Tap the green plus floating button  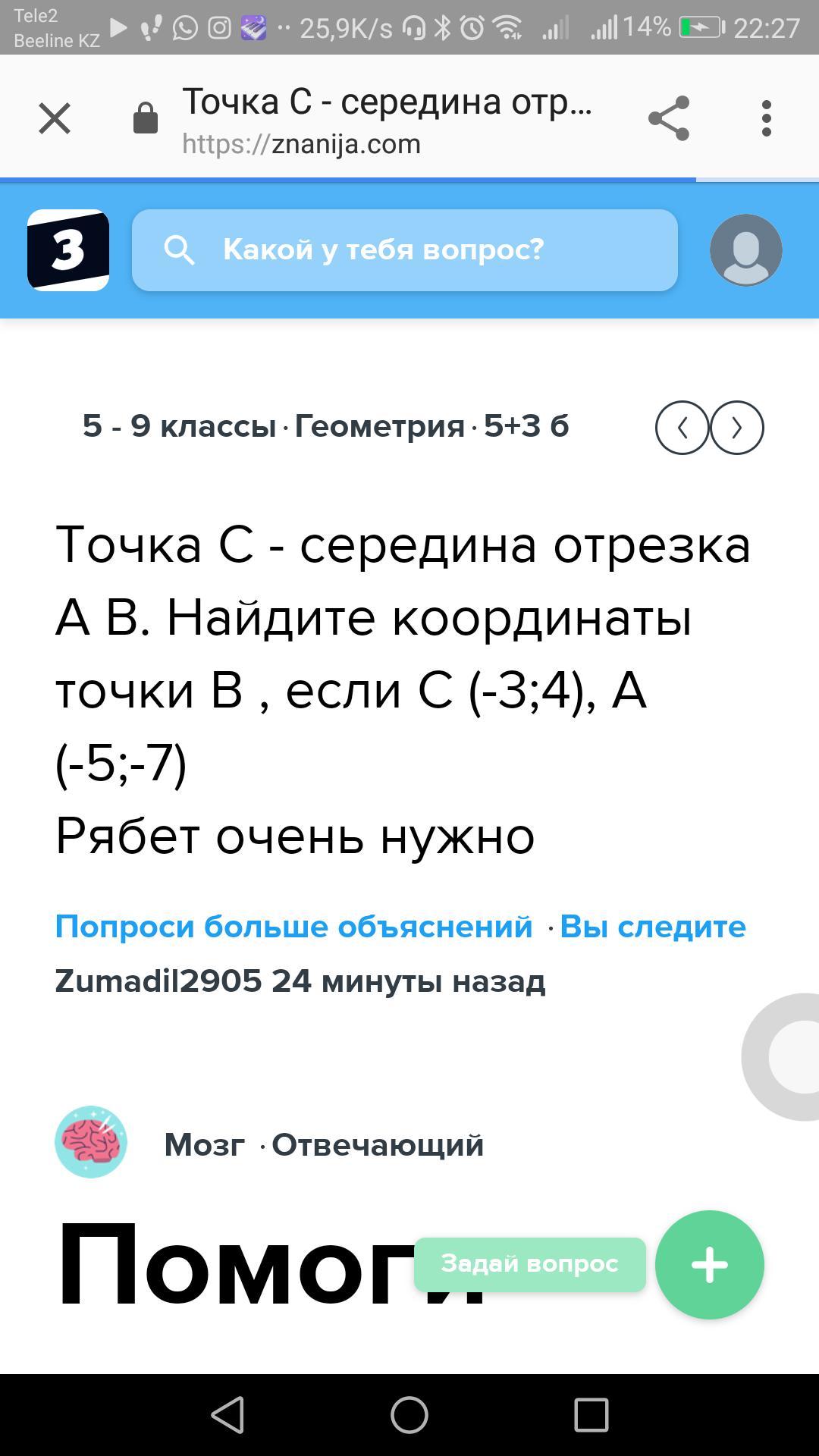click(x=709, y=1264)
